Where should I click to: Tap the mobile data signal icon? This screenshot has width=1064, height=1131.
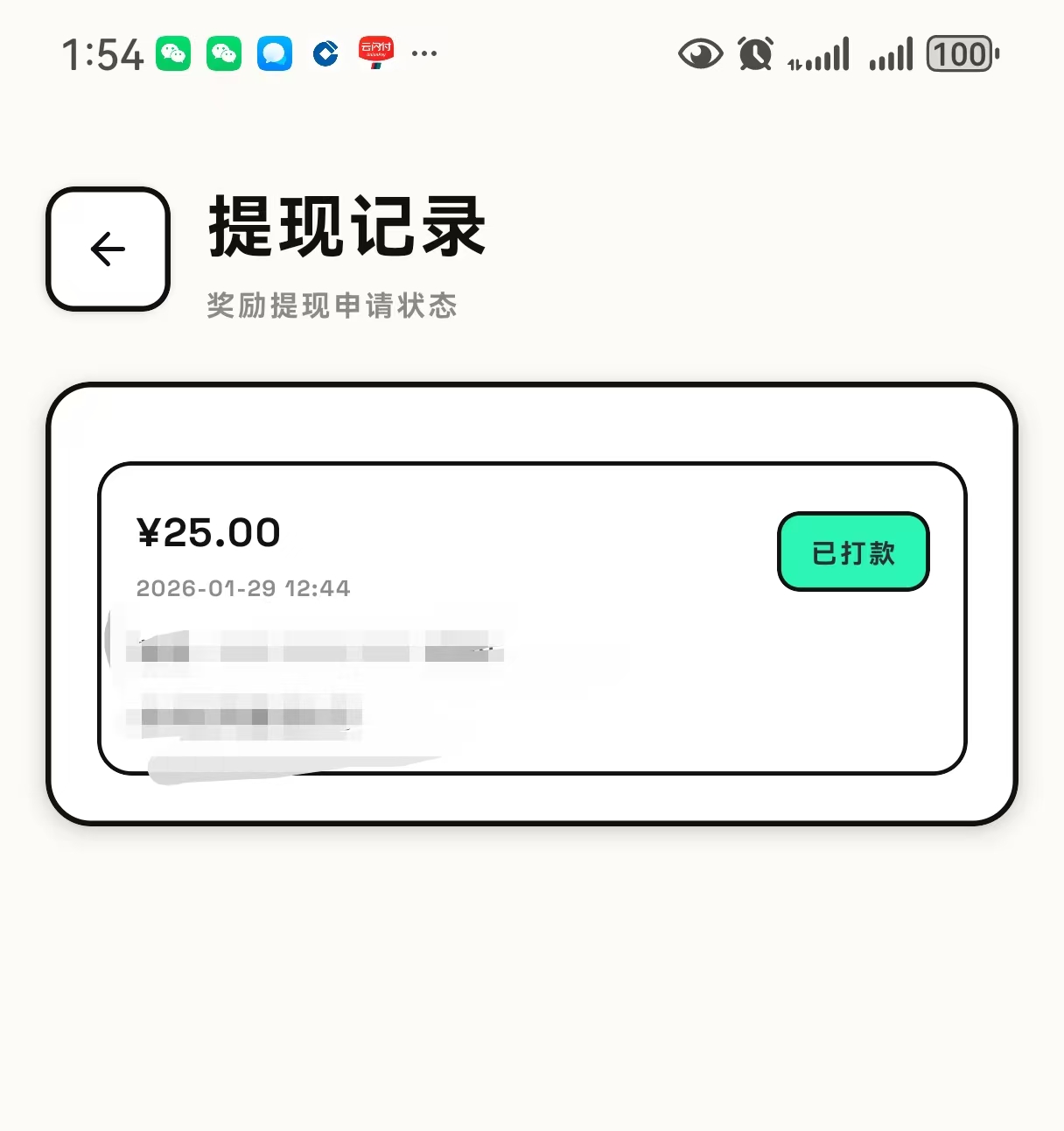tap(821, 53)
